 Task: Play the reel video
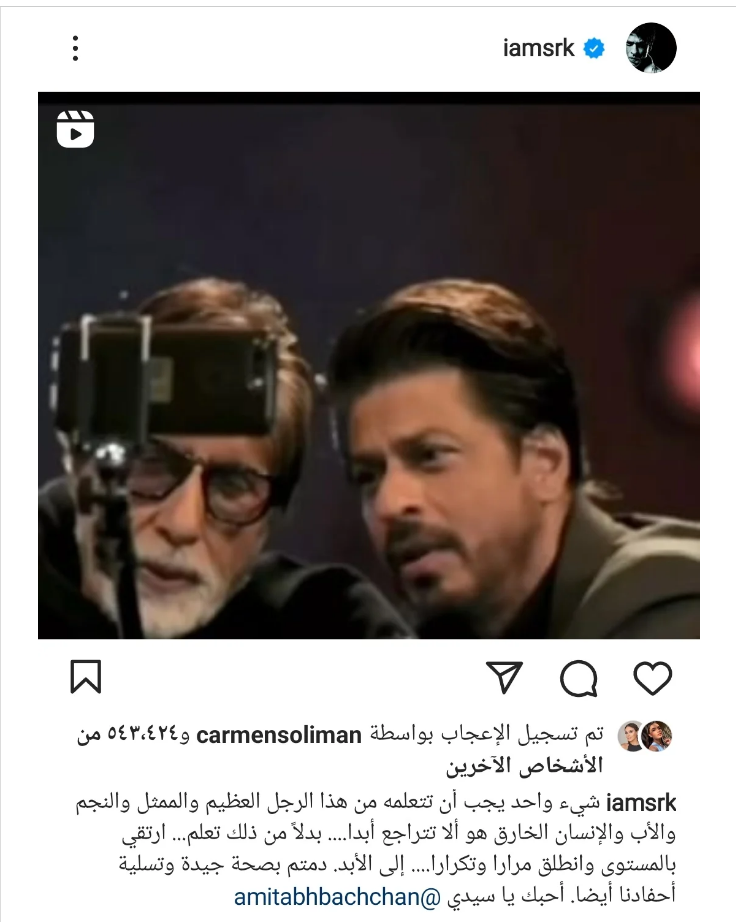368,365
